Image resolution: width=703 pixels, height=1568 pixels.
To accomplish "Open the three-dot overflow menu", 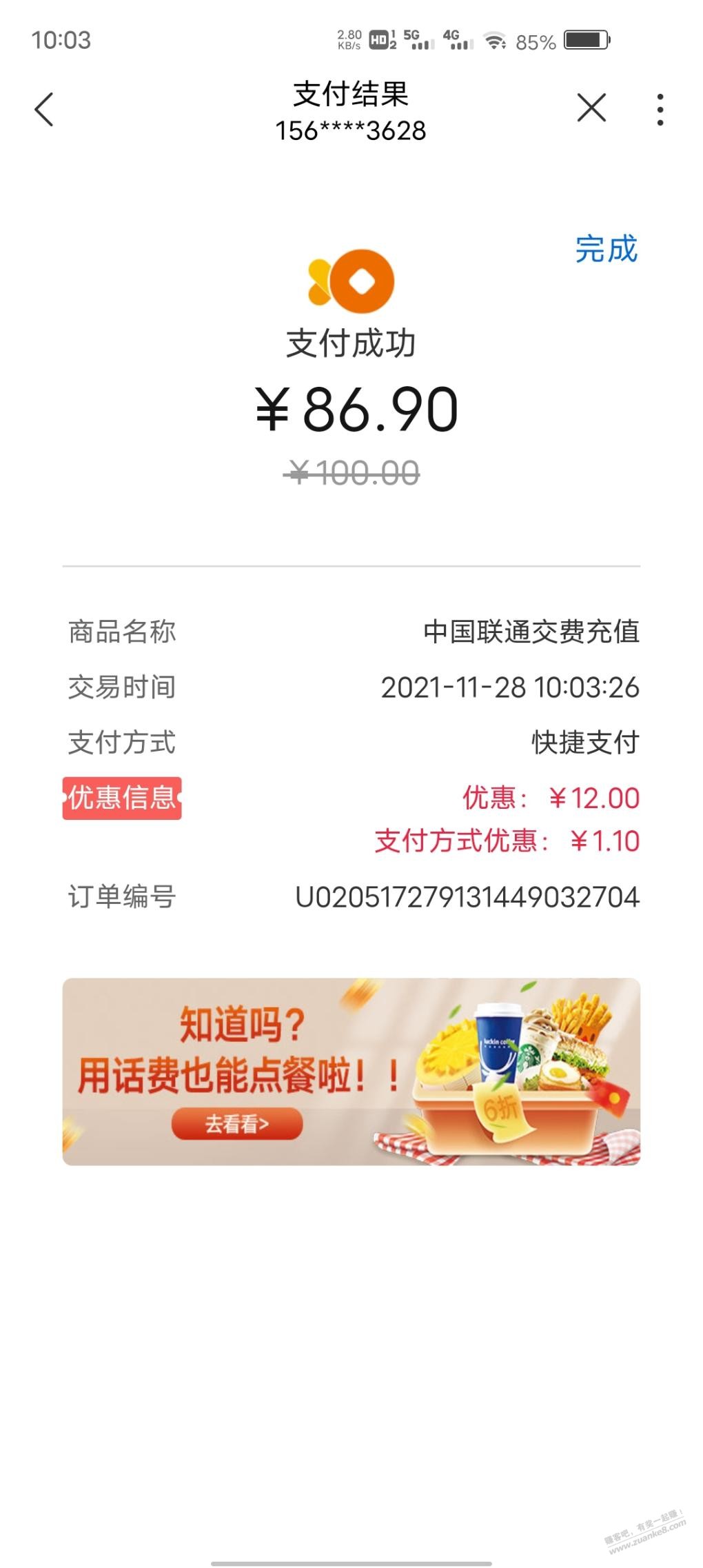I will point(660,110).
